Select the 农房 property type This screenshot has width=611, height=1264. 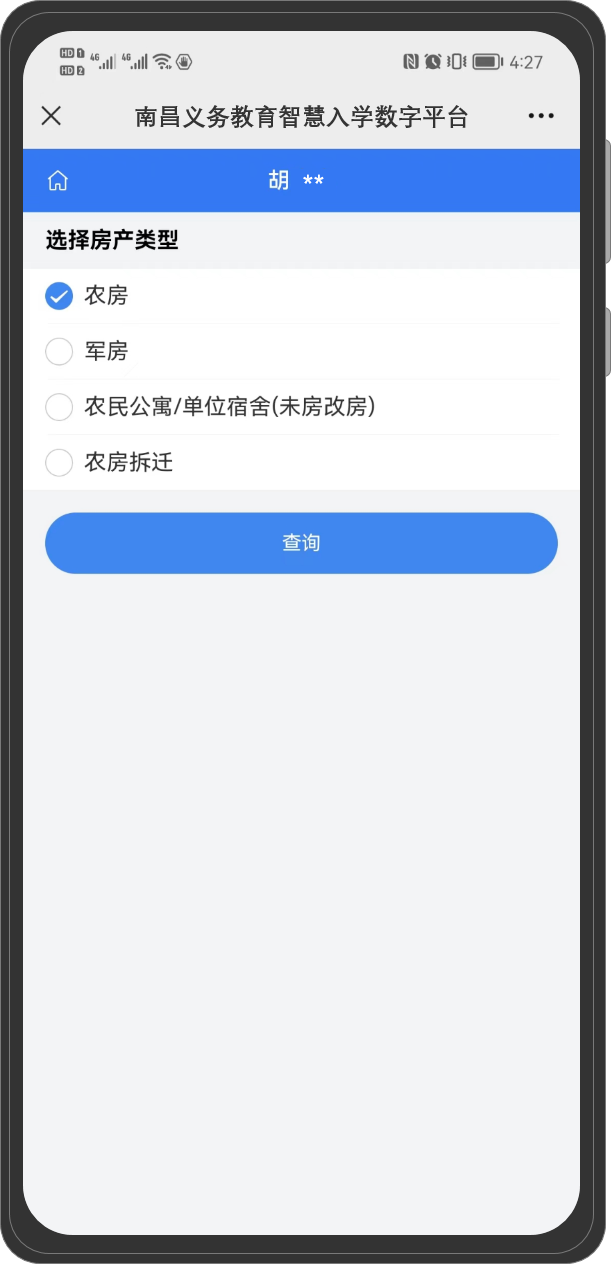60,296
